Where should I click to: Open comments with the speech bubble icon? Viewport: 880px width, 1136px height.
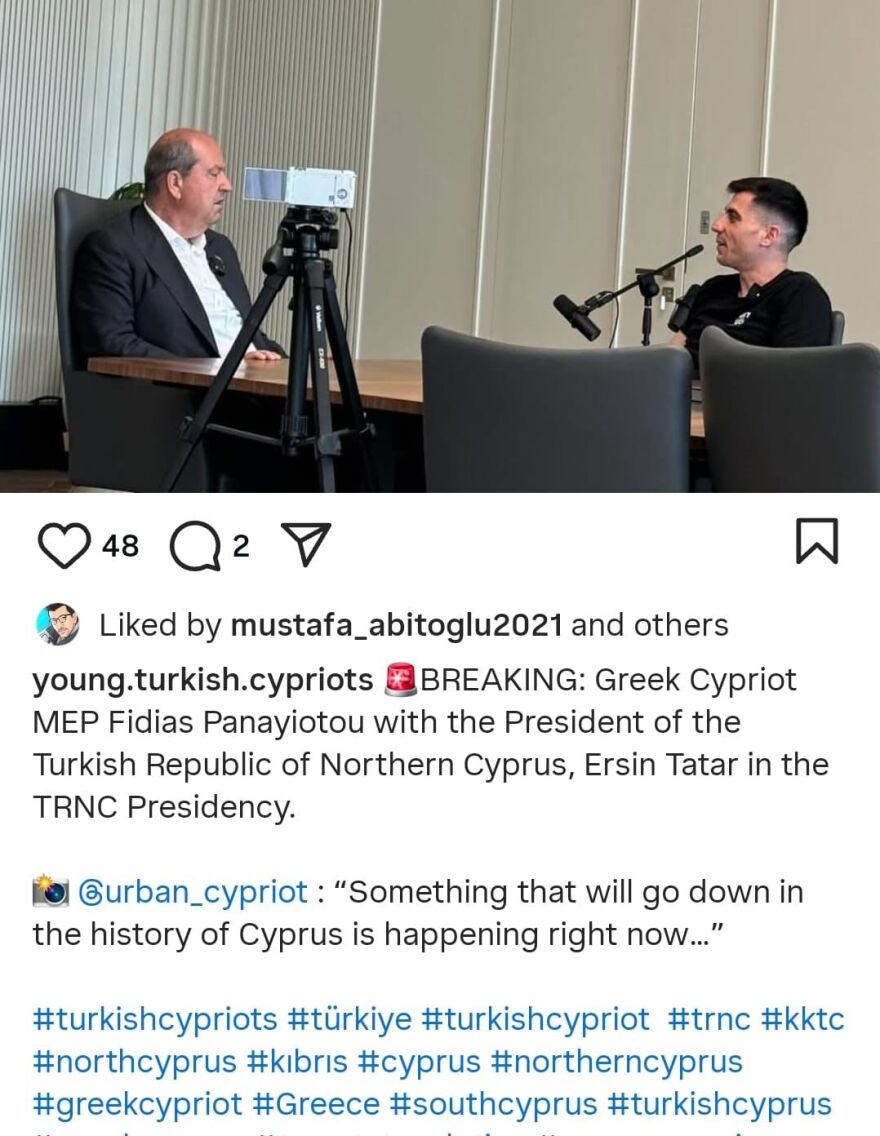click(x=193, y=543)
